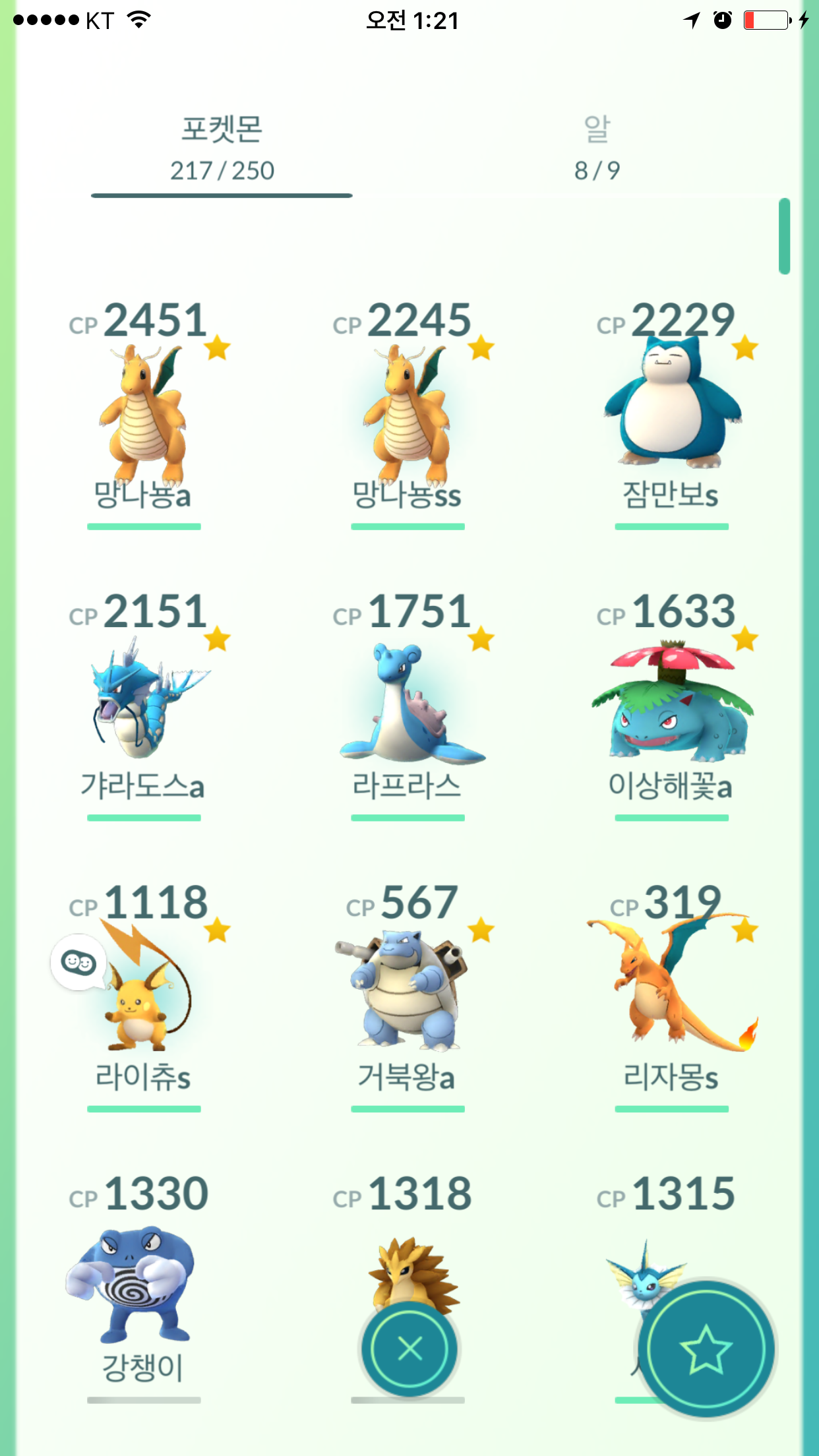Tap the star sort button
The image size is (819, 1456).
[x=706, y=1349]
